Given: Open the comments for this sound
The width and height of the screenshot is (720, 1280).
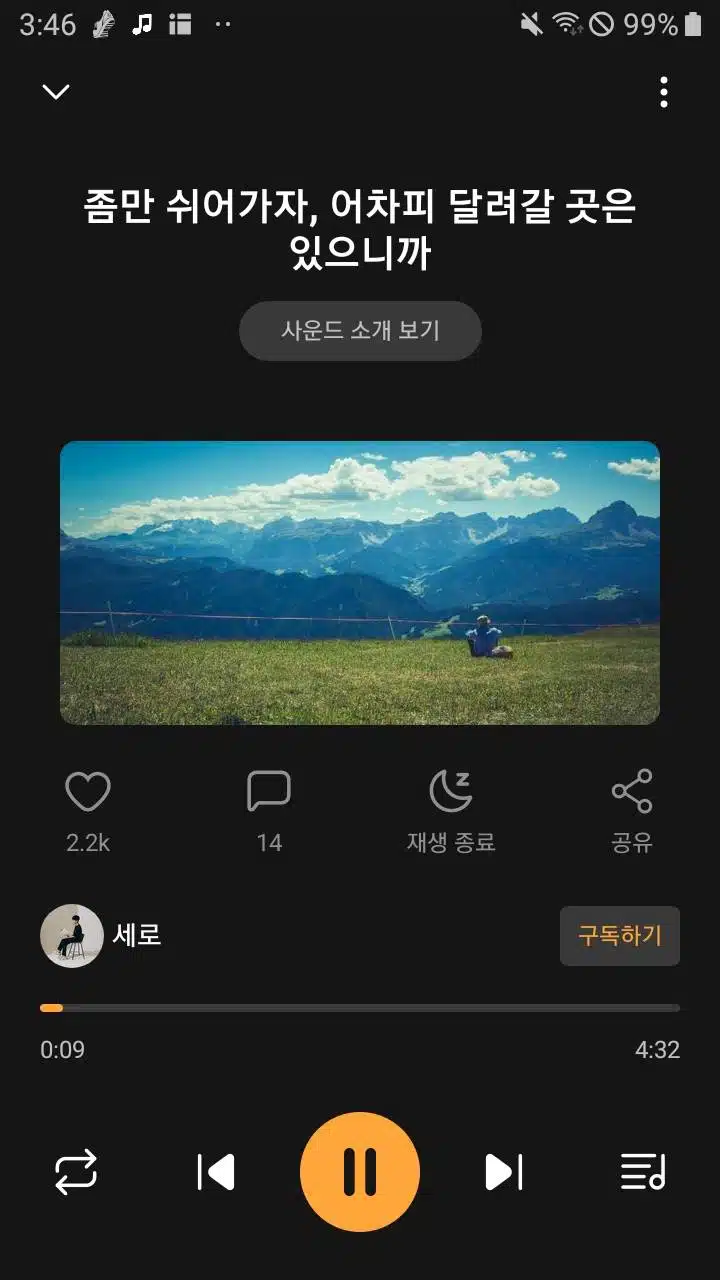Looking at the screenshot, I should point(269,792).
